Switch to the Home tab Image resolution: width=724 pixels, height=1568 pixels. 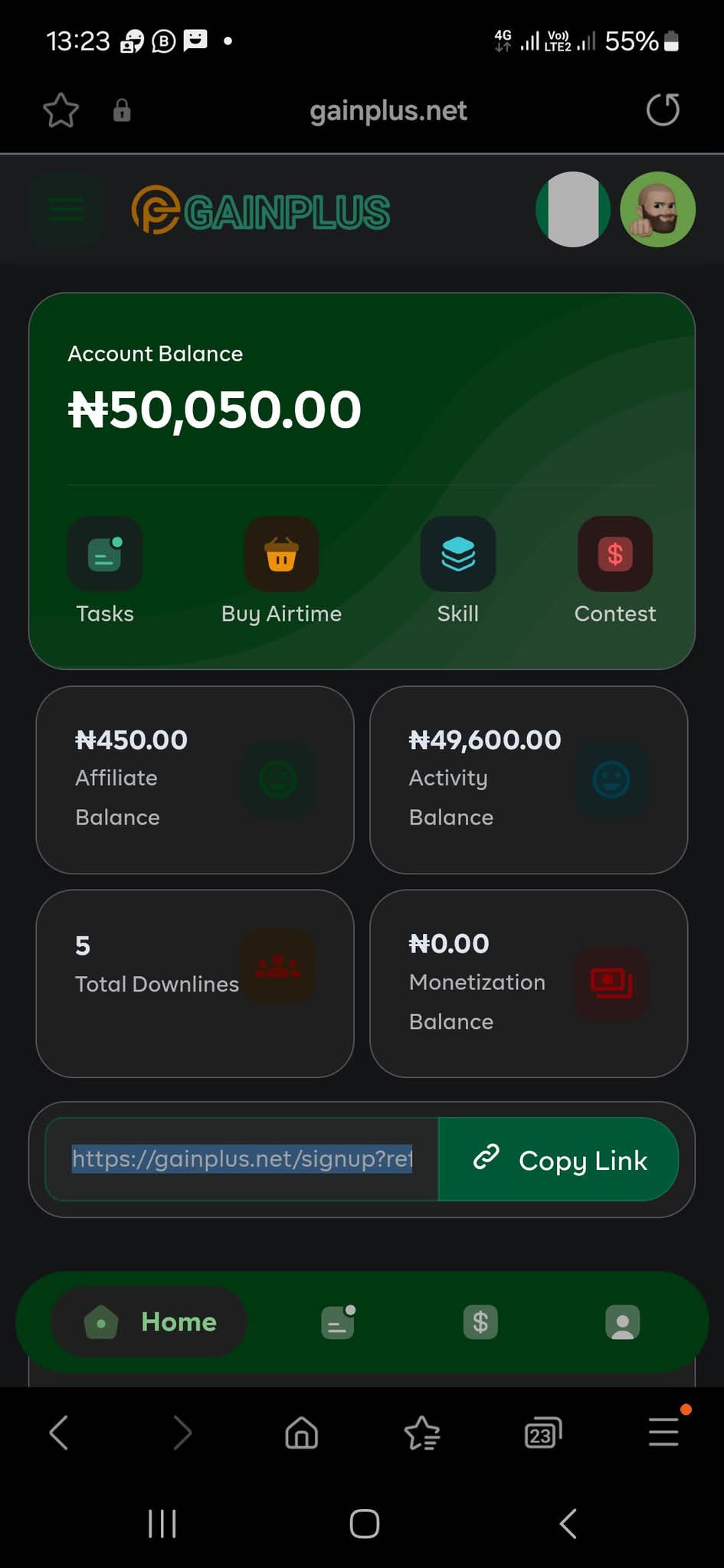point(149,1322)
